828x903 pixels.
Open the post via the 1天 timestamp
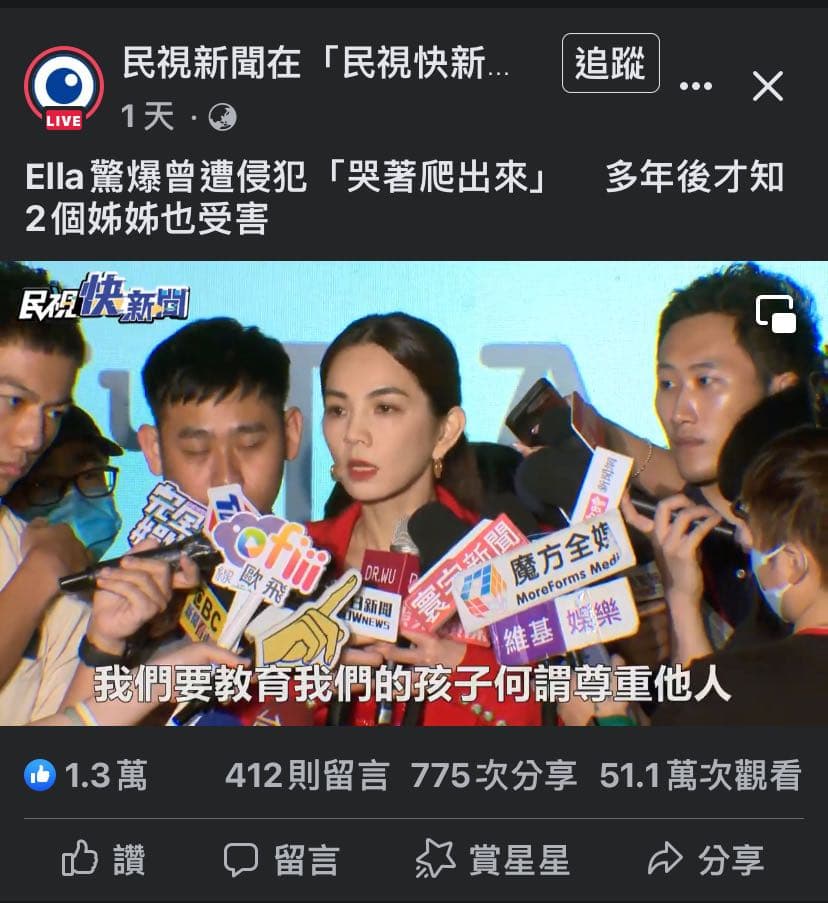point(144,118)
